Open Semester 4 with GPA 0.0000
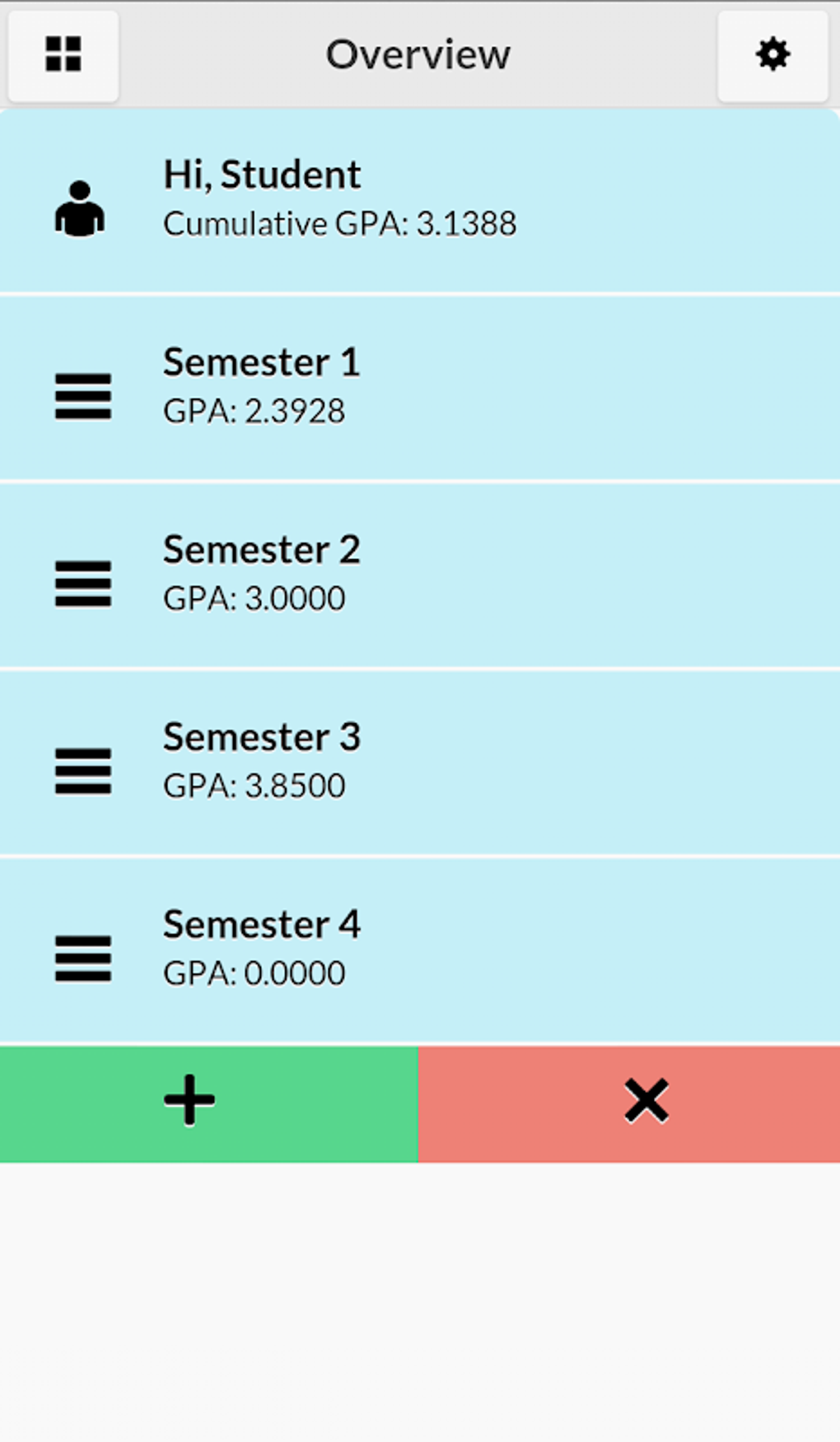Viewport: 840px width, 1442px height. coord(420,948)
